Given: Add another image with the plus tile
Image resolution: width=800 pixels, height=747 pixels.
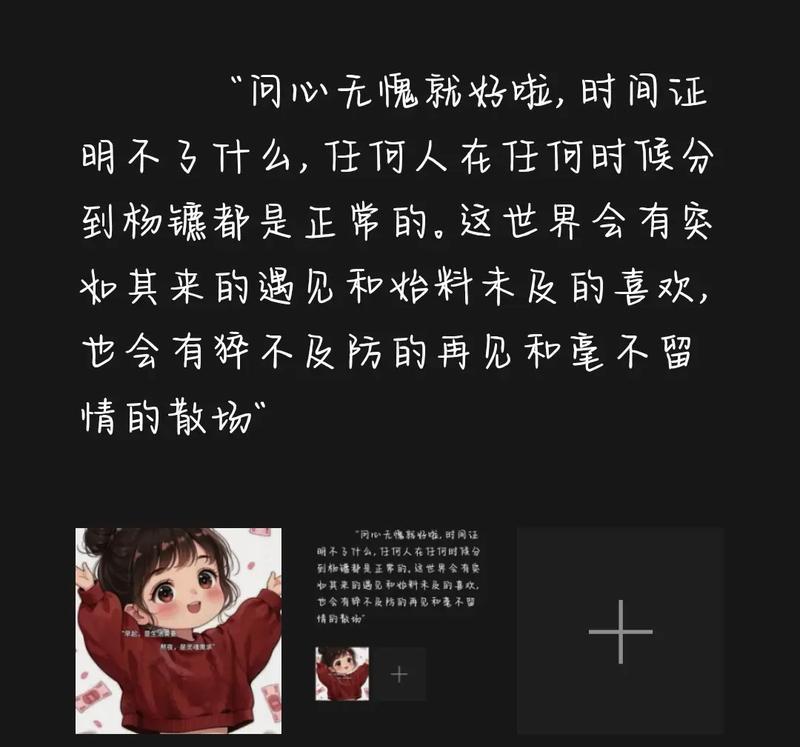Looking at the screenshot, I should pyautogui.click(x=620, y=631).
